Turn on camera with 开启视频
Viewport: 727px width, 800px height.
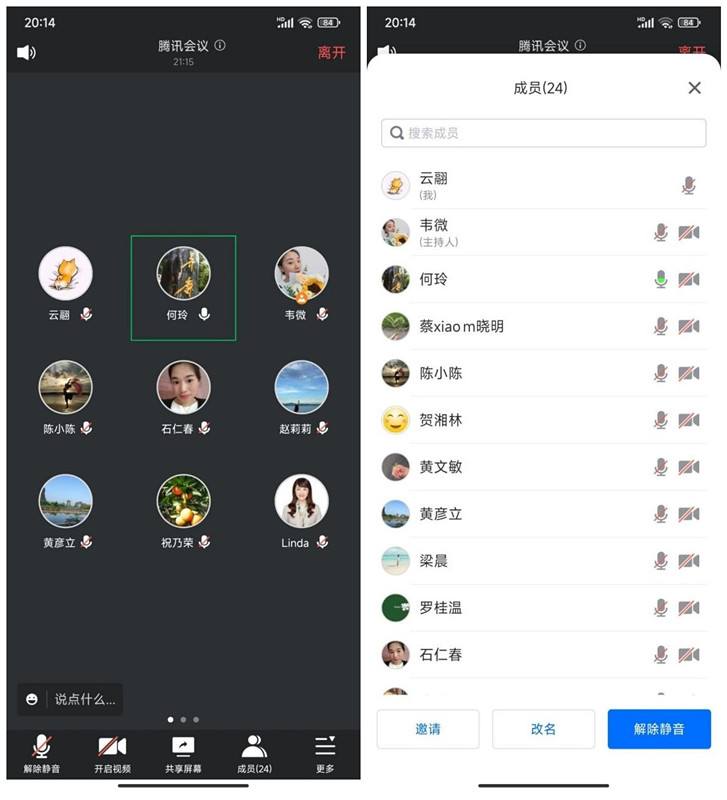(112, 755)
